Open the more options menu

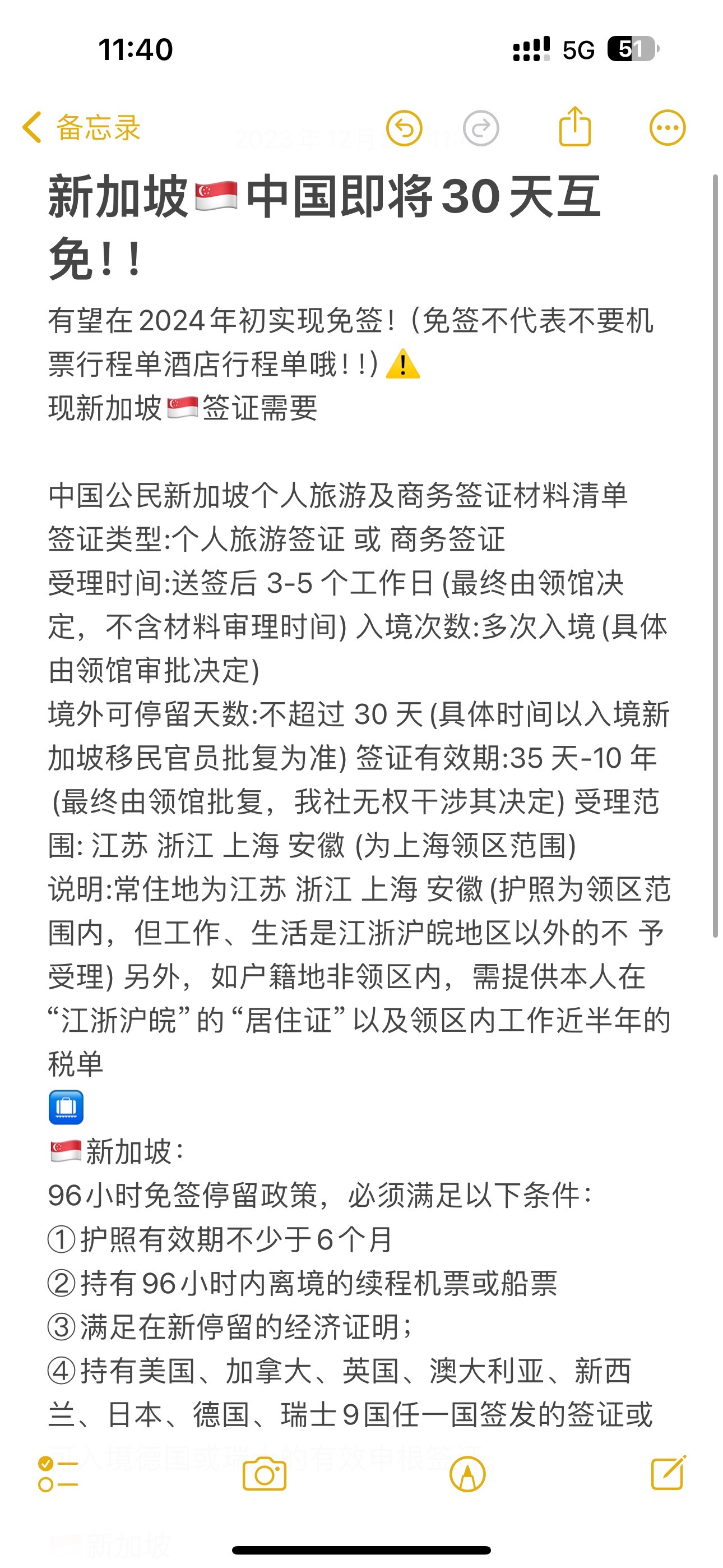click(667, 128)
